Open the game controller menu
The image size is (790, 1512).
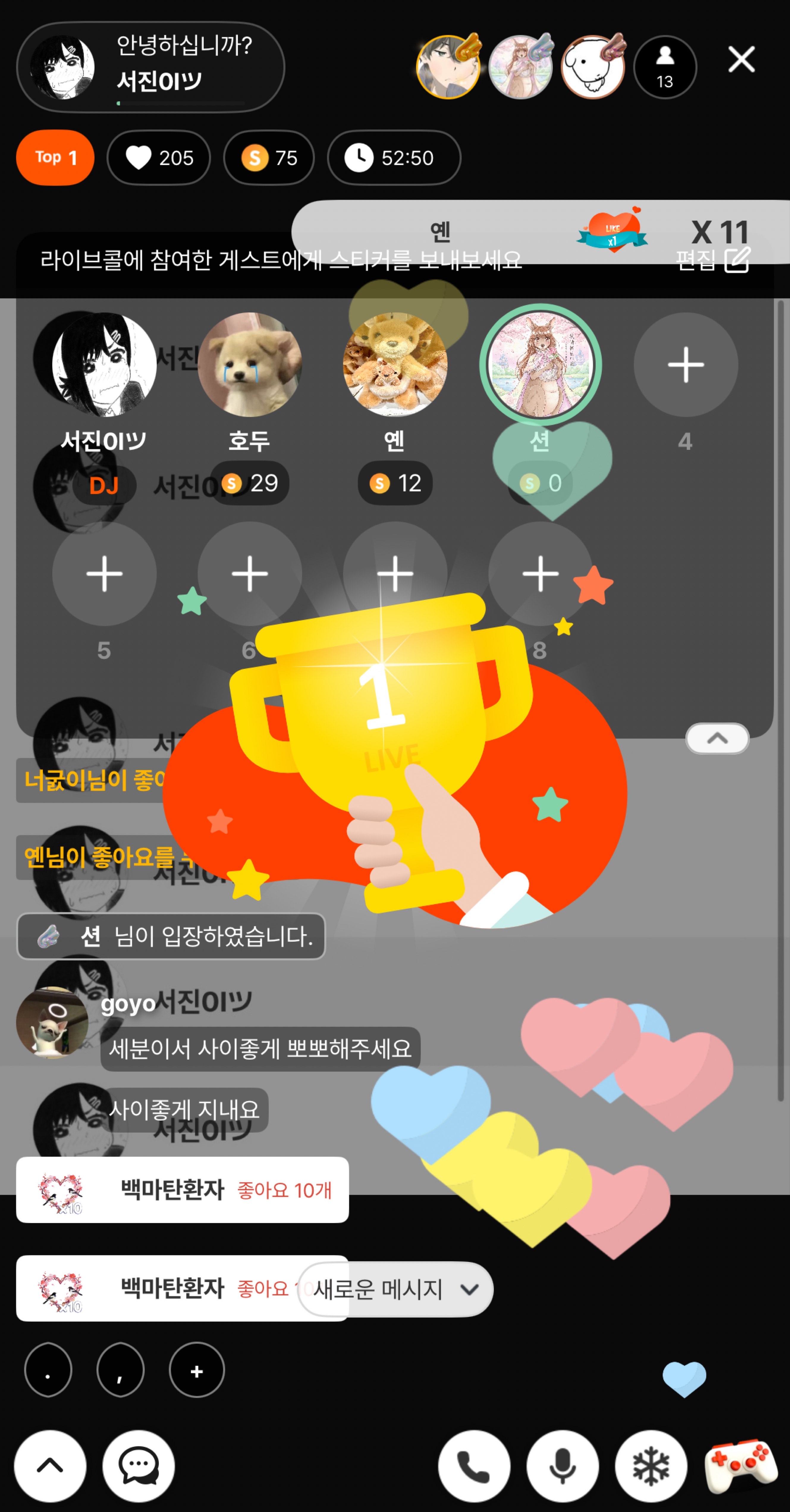(741, 1466)
